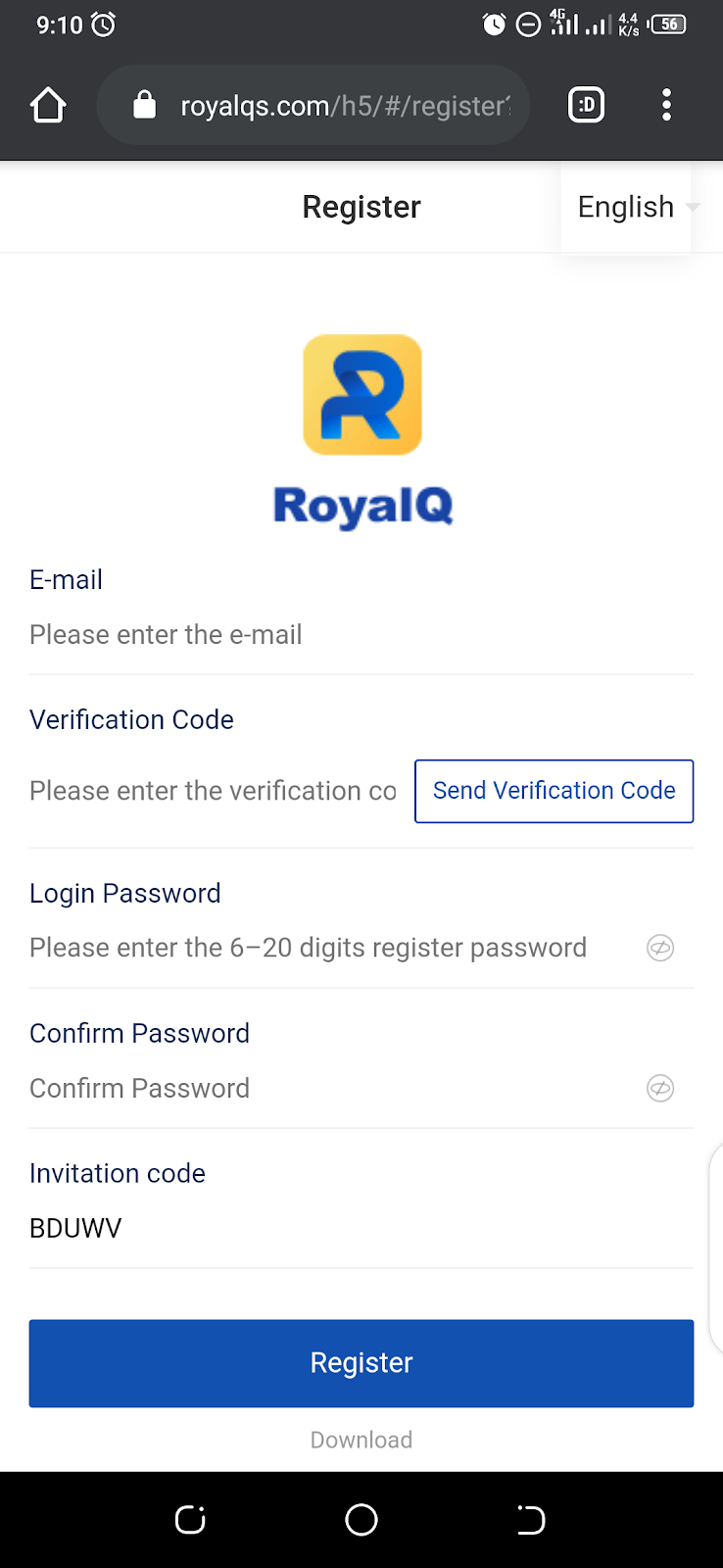Screen dimensions: 723x1568
Task: Show the Confirm Password characters
Action: click(660, 1088)
